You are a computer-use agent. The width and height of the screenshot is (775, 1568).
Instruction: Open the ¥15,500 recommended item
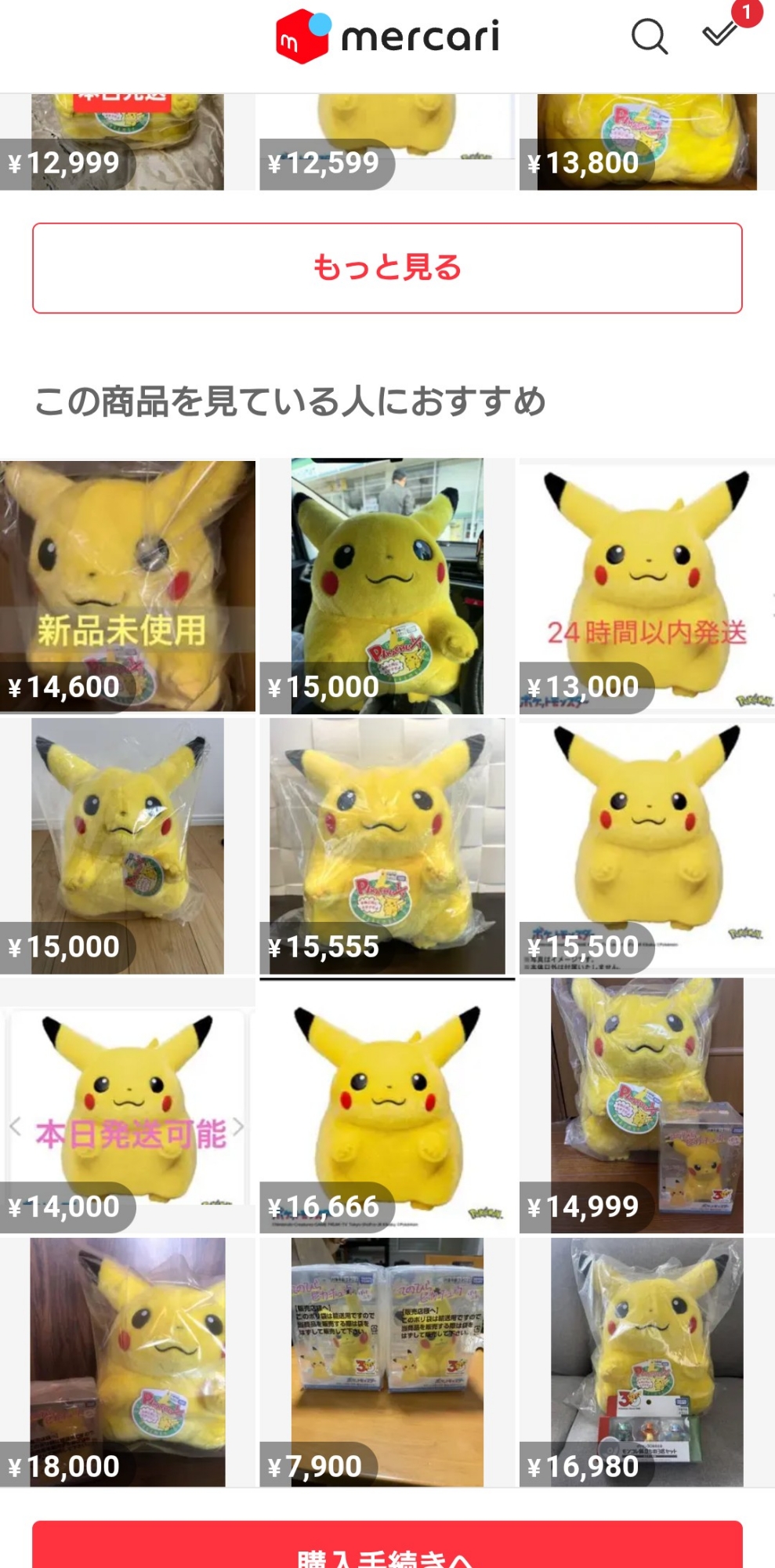(x=646, y=846)
